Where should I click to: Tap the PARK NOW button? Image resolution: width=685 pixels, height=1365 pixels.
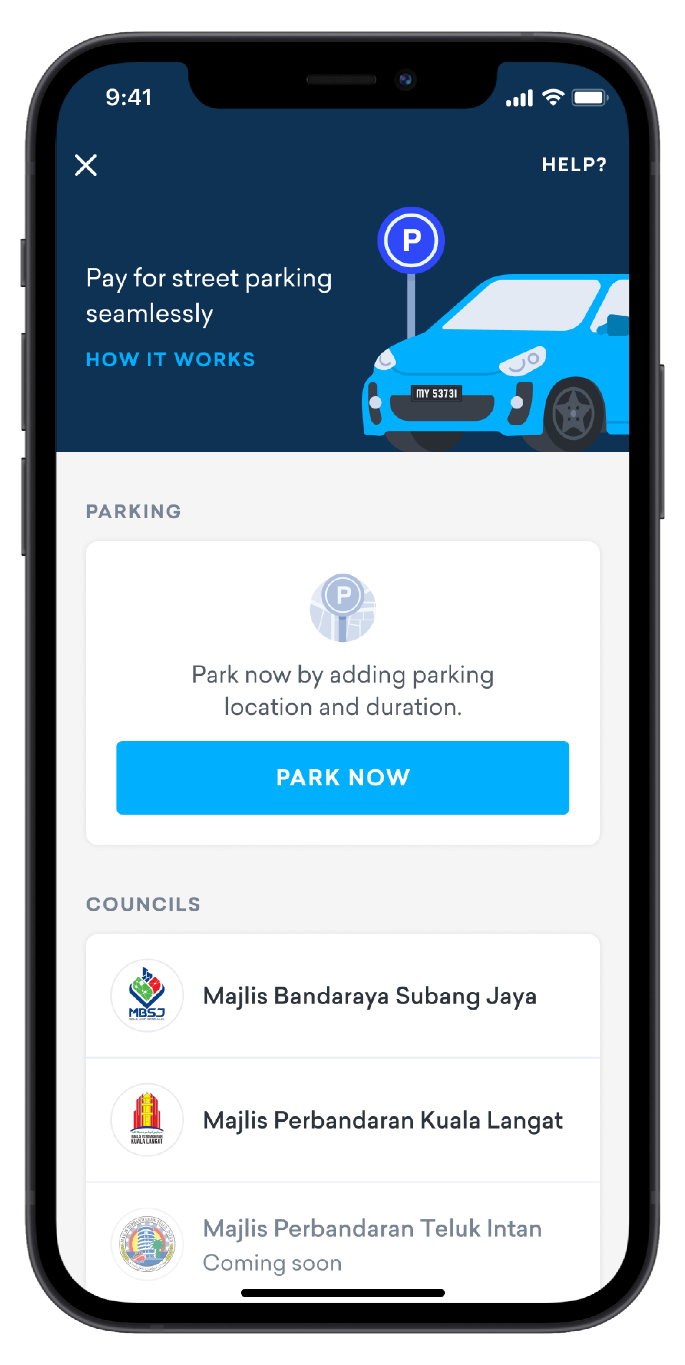click(x=342, y=778)
